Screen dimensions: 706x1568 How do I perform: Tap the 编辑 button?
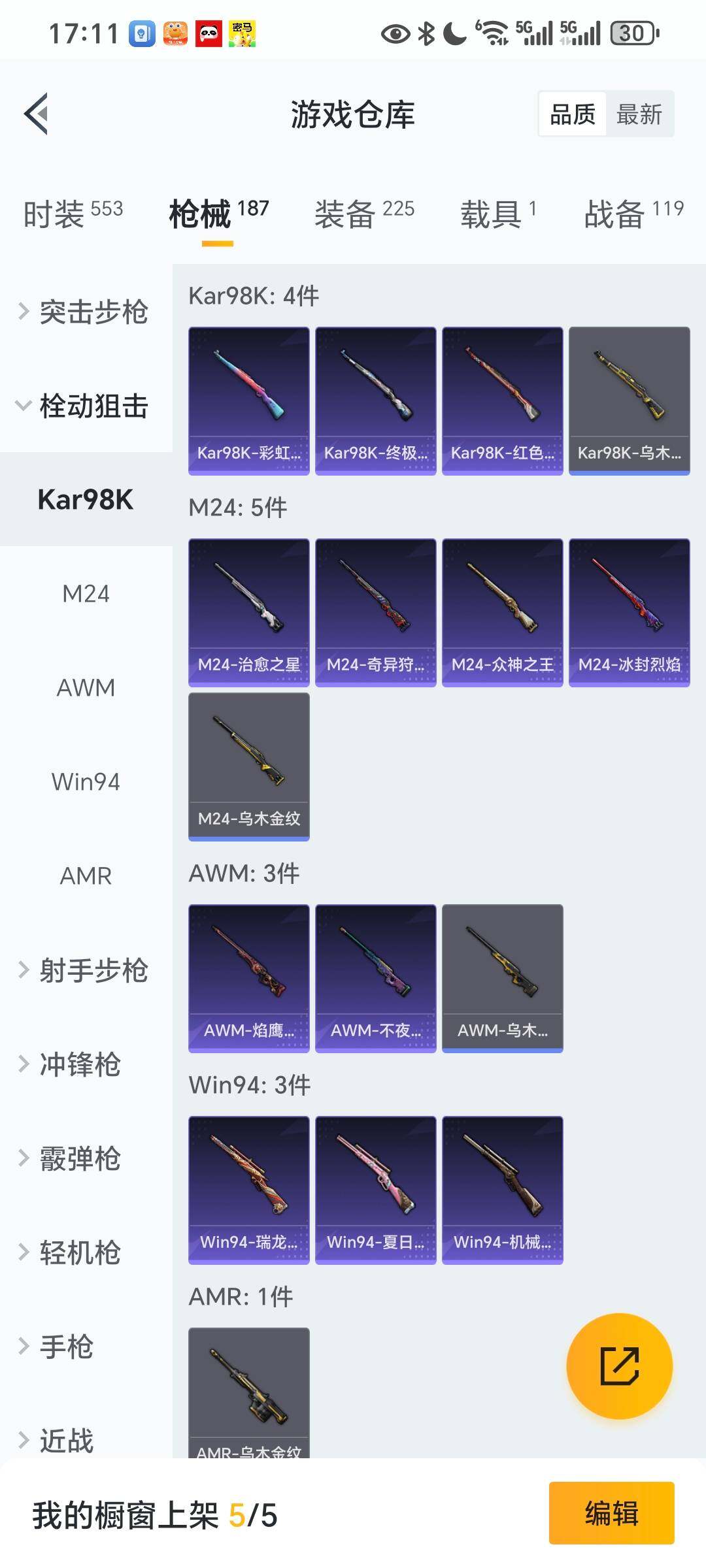click(611, 1513)
